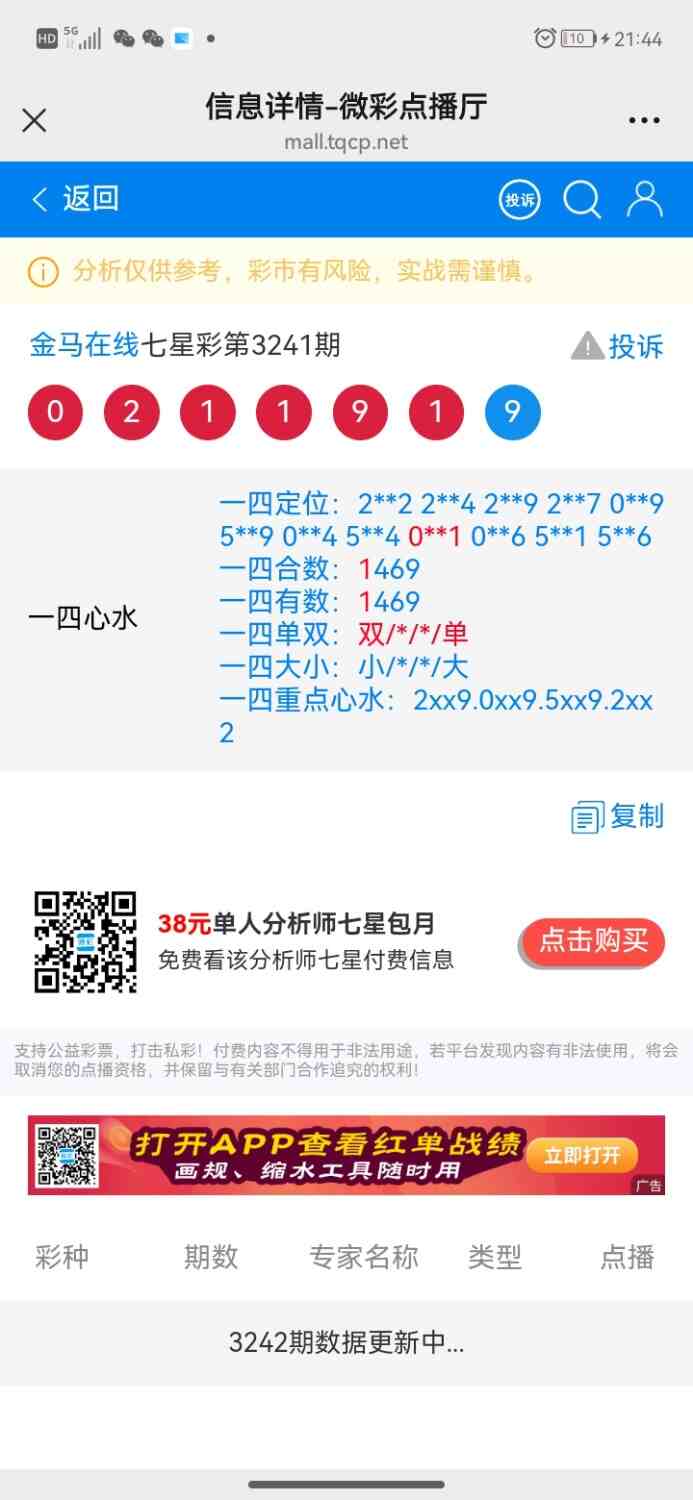693x1500 pixels.
Task: Tap the round 投诉 icon in blue bar
Action: (x=519, y=200)
